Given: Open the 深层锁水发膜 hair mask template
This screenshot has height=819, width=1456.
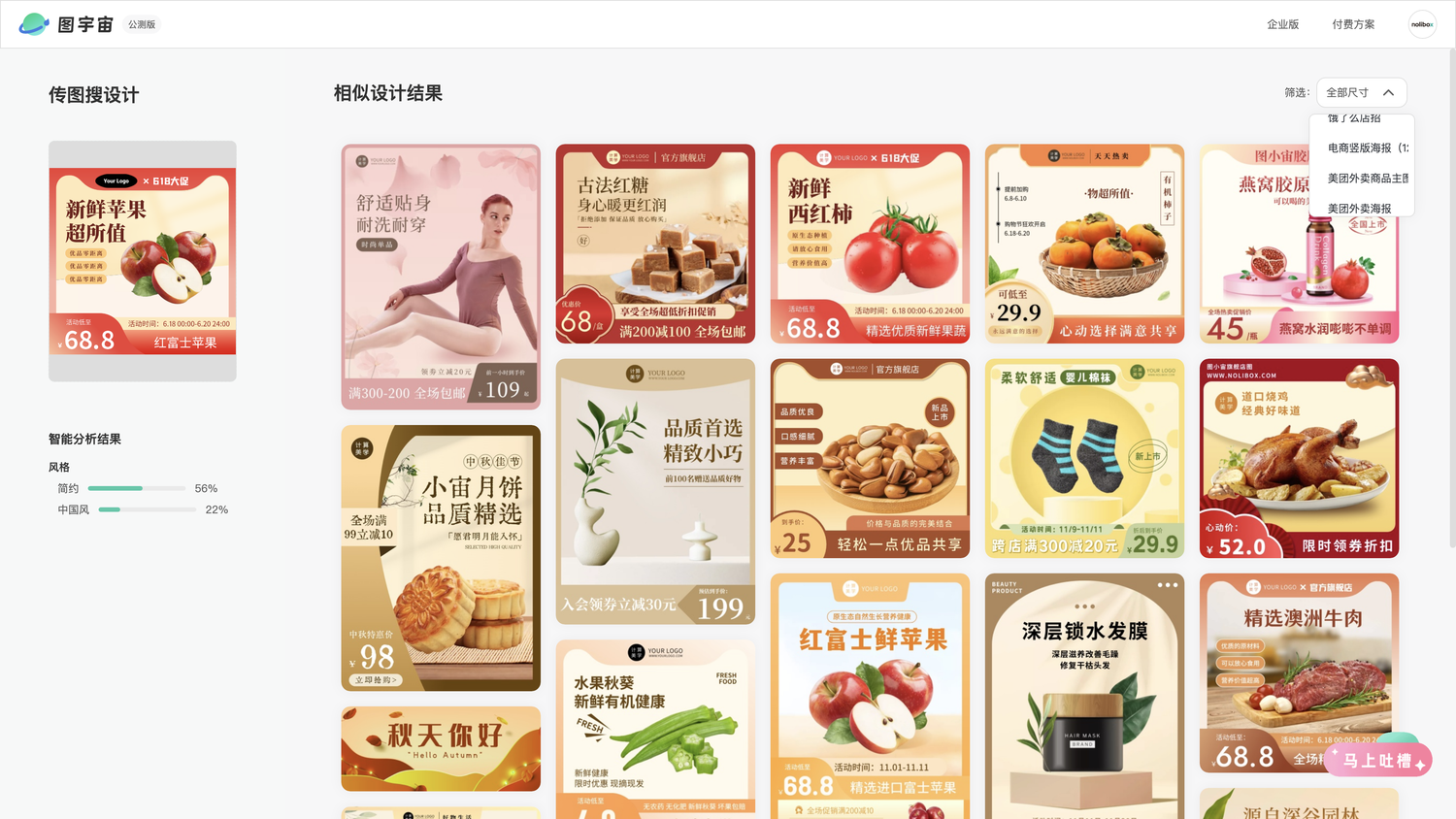Looking at the screenshot, I should click(1084, 696).
